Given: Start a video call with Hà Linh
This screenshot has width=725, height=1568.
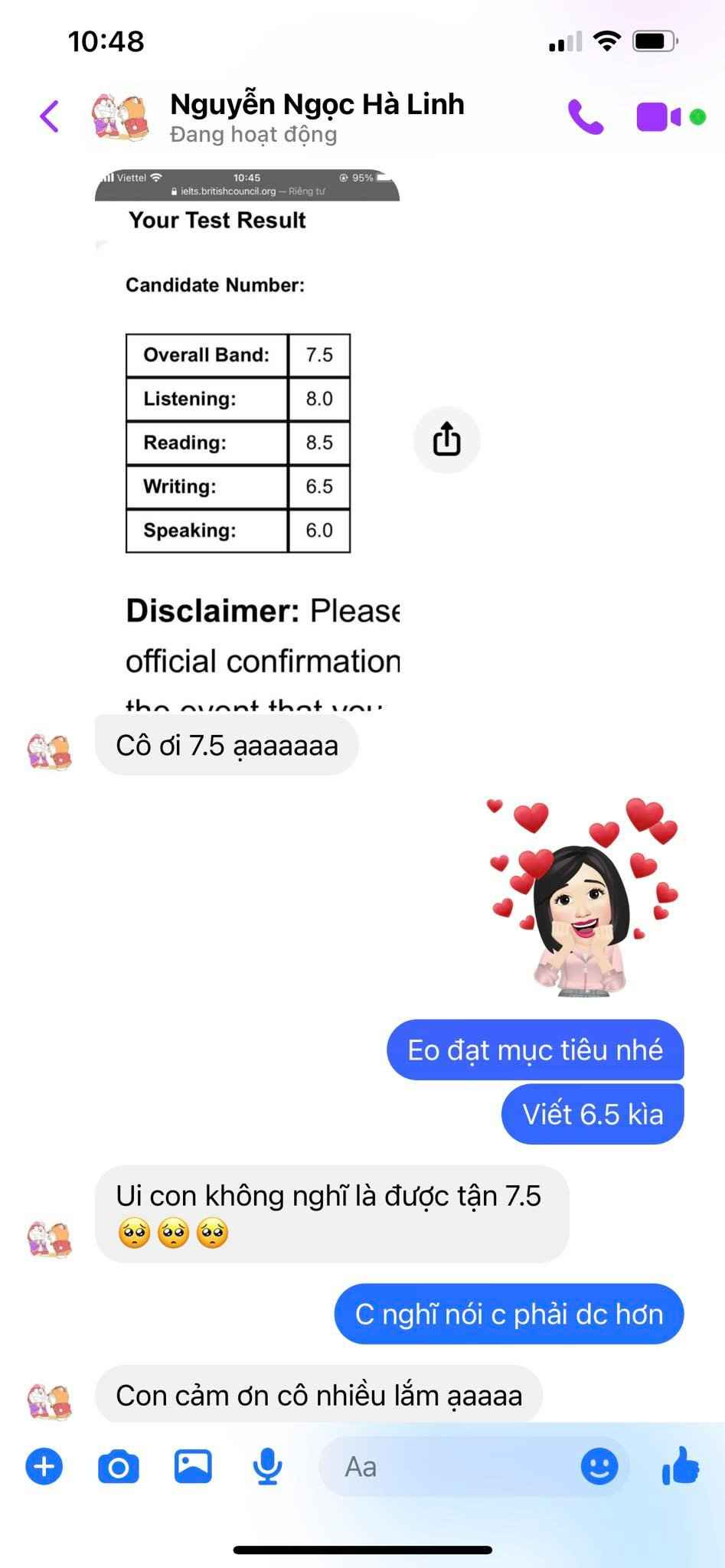Looking at the screenshot, I should (x=658, y=117).
